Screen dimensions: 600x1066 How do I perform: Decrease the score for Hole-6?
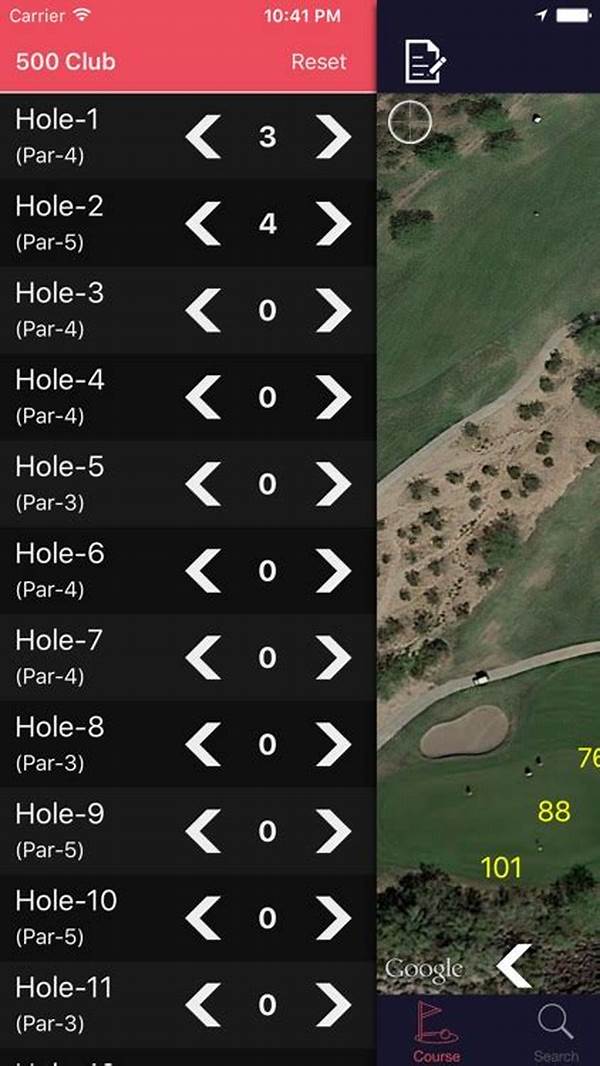click(x=204, y=571)
